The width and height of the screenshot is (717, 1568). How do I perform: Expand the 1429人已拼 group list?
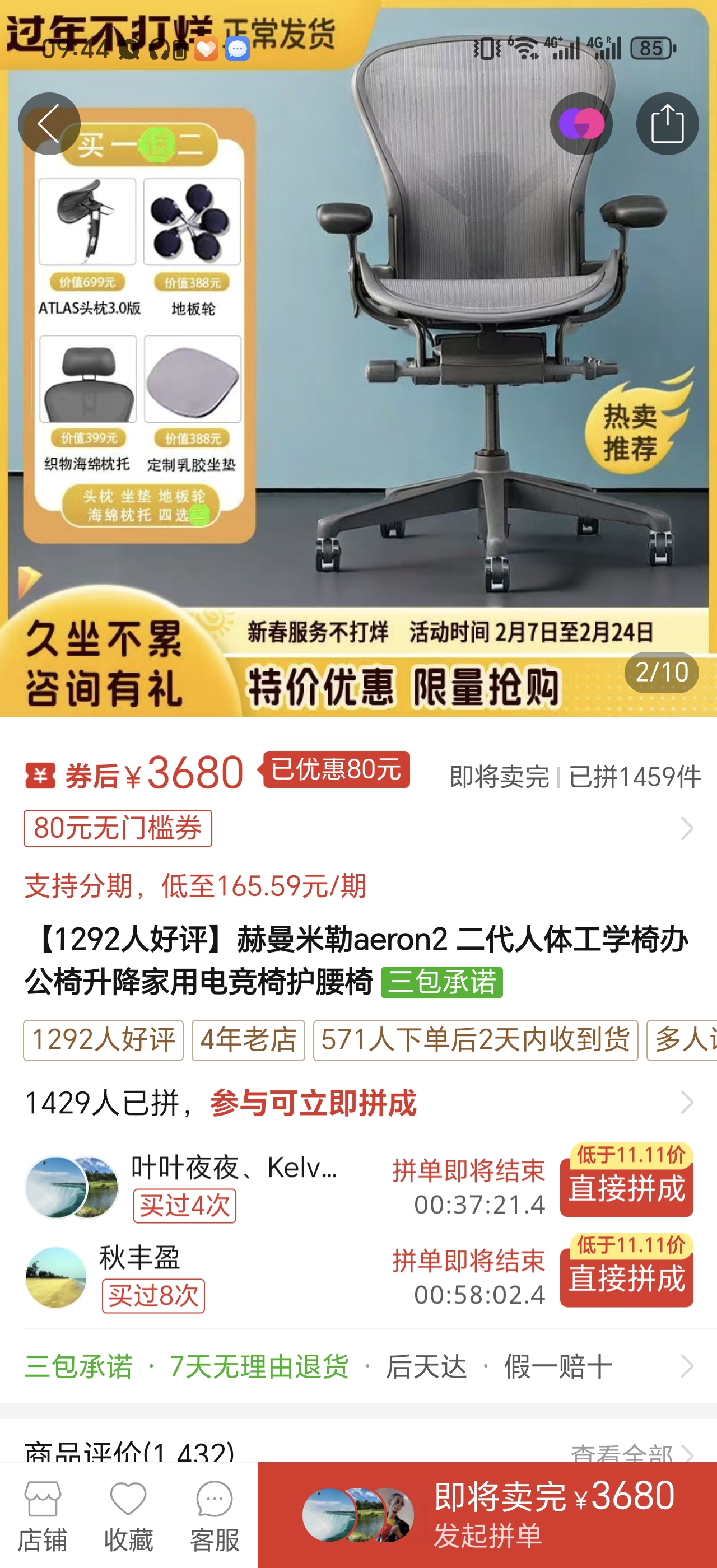[358, 1102]
